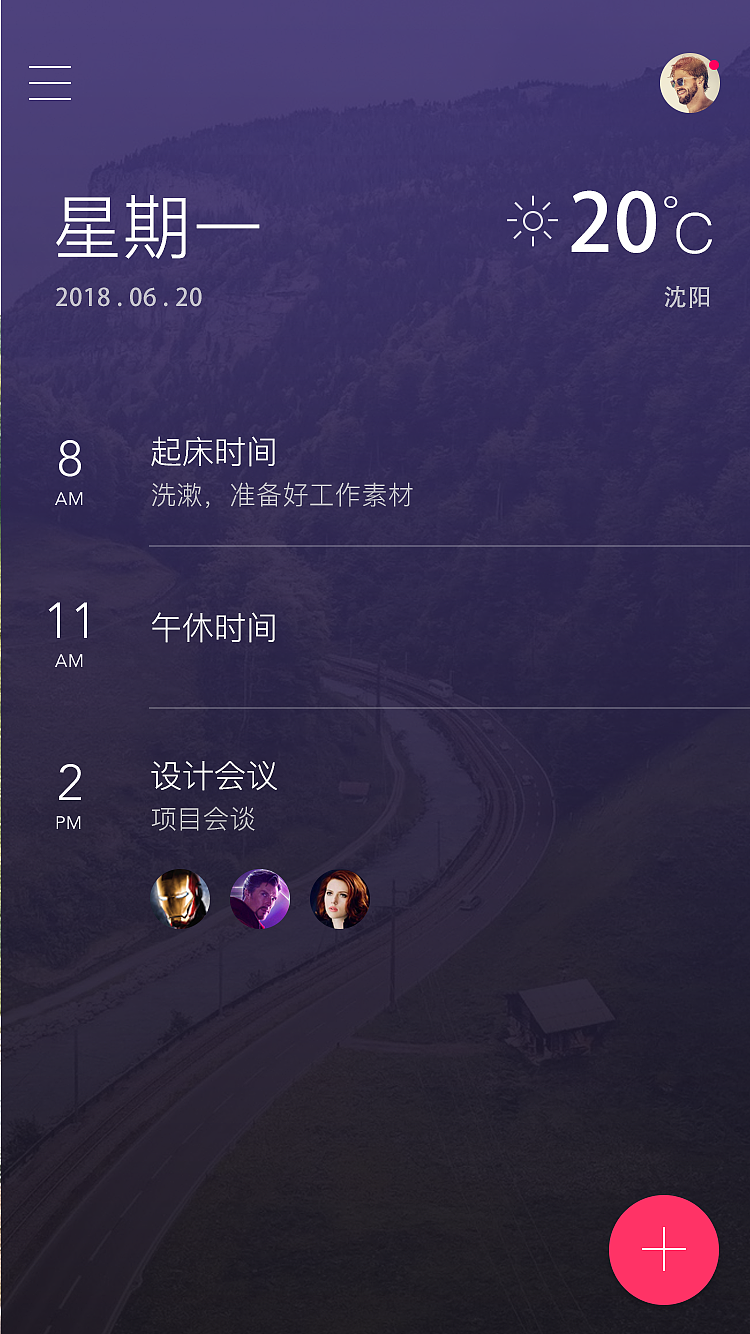Tap the red-haired woman attendee avatar
The image size is (750, 1334).
339,898
